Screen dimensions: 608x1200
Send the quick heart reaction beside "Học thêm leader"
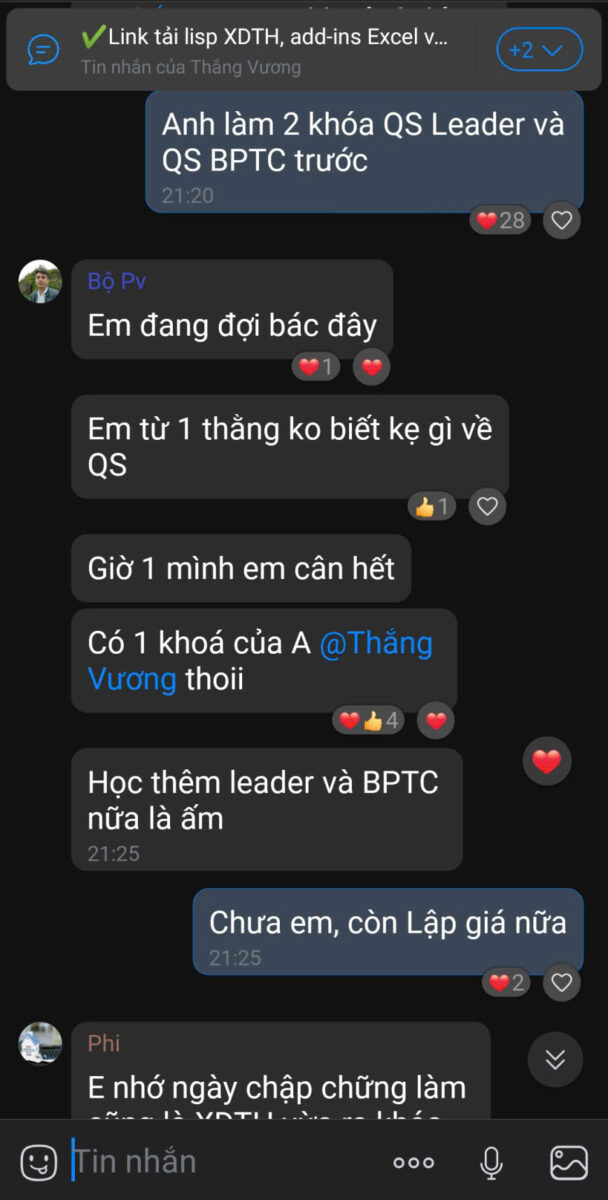(x=546, y=762)
